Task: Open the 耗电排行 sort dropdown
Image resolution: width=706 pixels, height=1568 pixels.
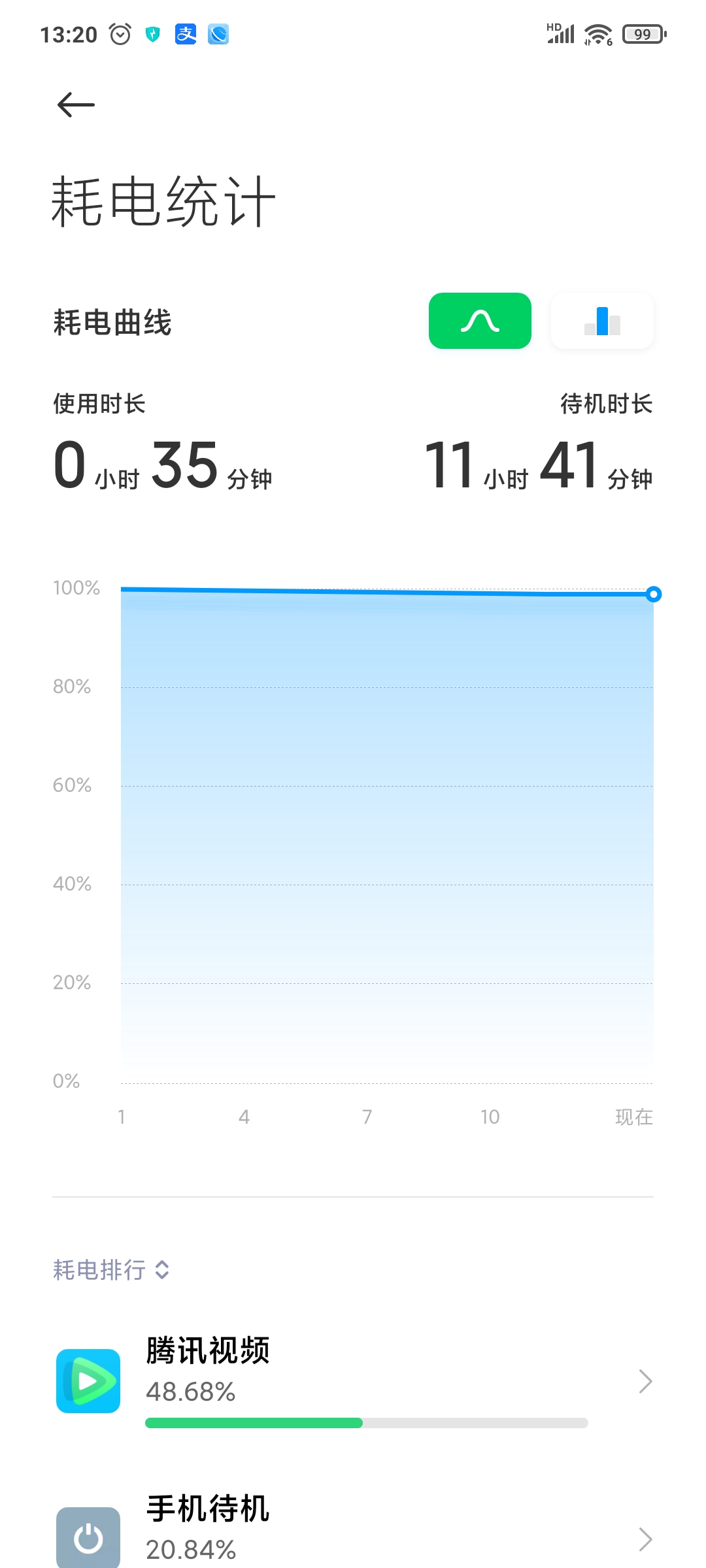Action: tap(111, 1270)
